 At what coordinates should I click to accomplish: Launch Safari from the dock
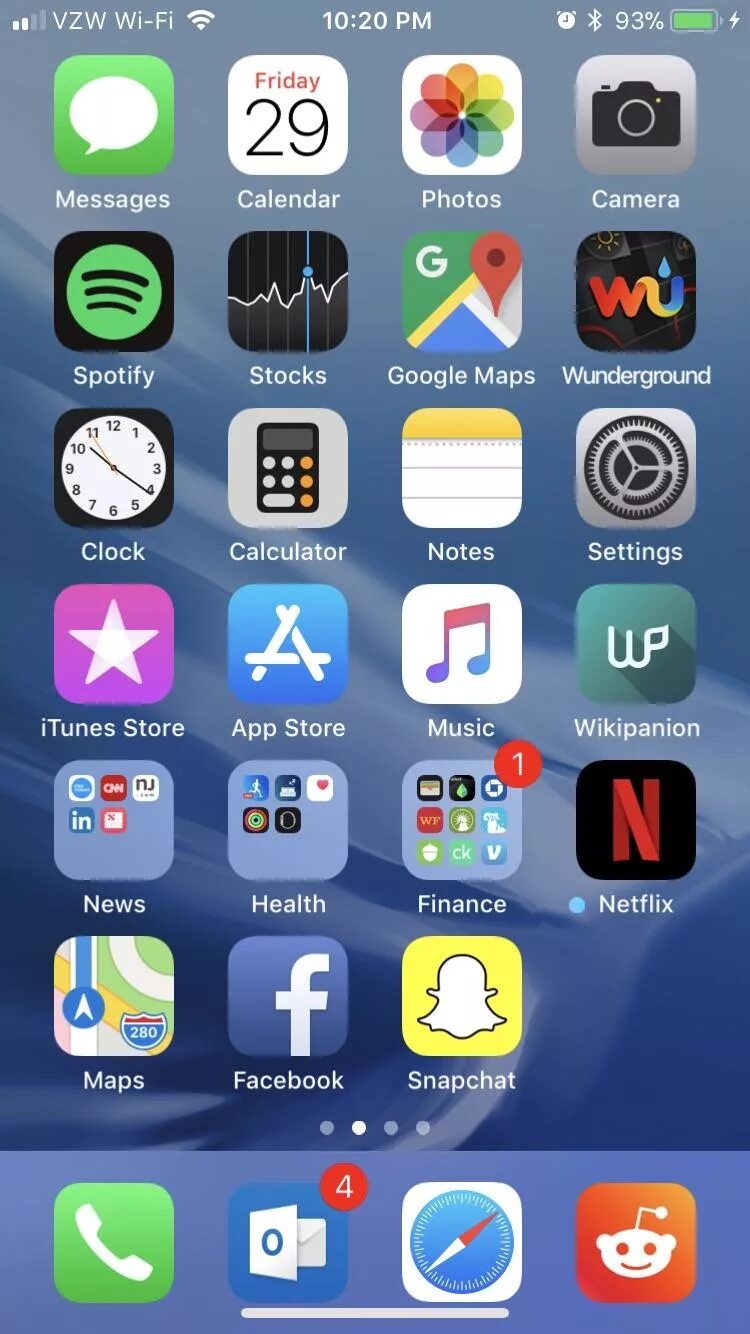click(x=461, y=1242)
